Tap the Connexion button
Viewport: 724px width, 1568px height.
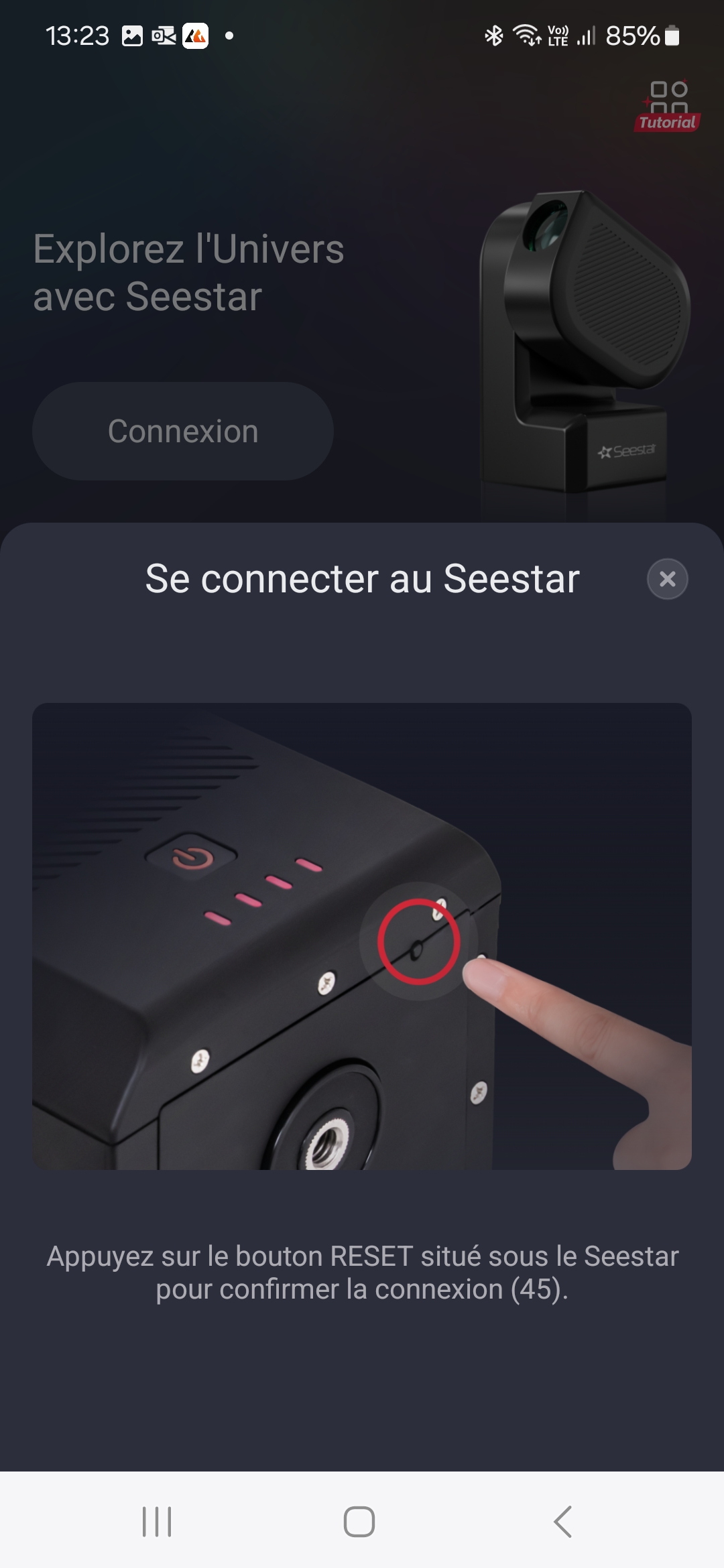(x=183, y=431)
